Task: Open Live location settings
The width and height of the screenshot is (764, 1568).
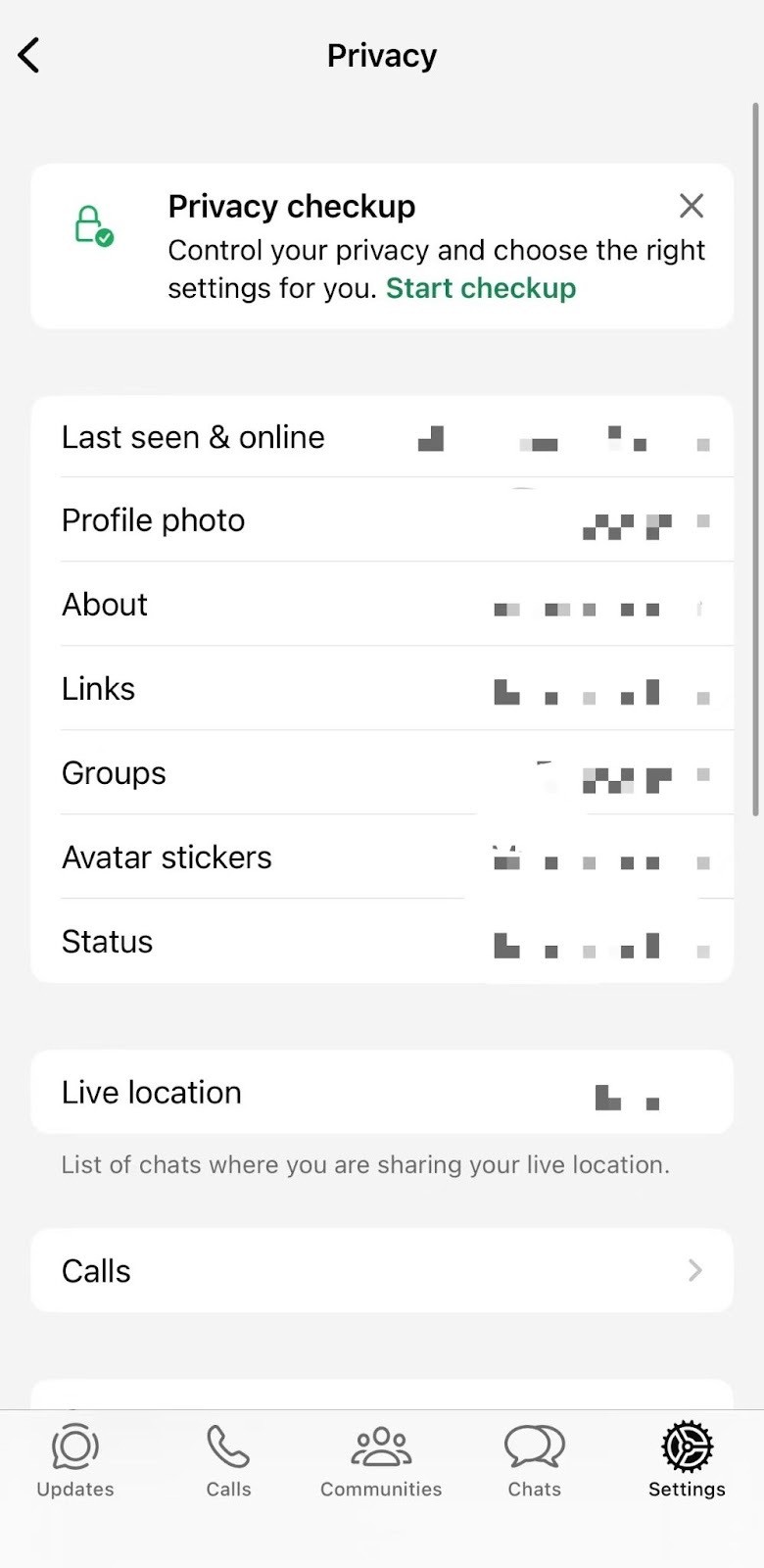Action: pyautogui.click(x=382, y=1093)
